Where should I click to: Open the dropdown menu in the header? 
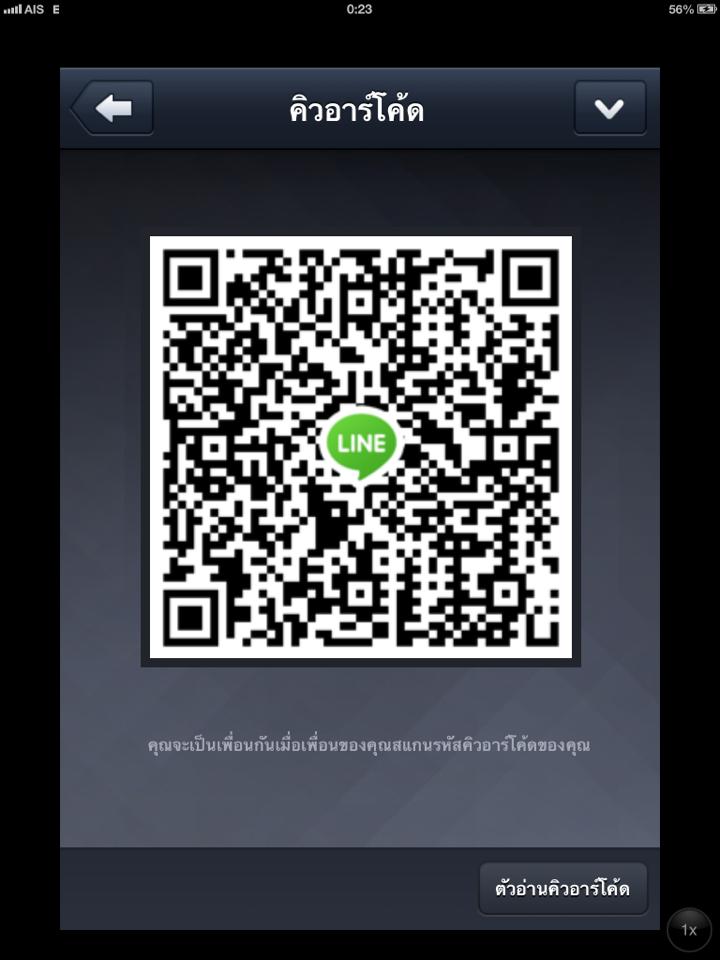609,108
